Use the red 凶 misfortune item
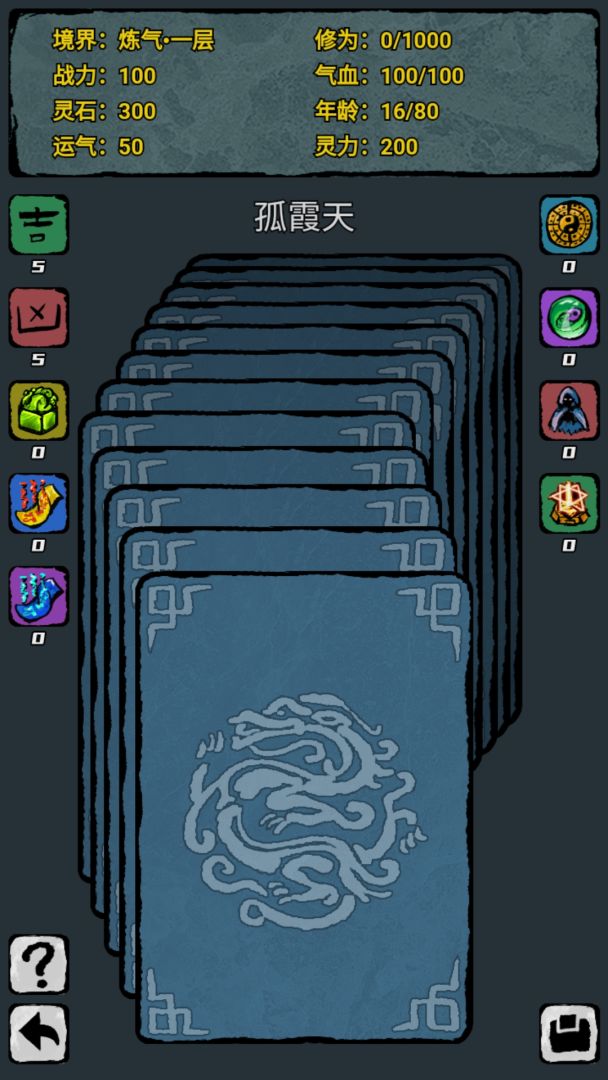The width and height of the screenshot is (608, 1080). click(x=39, y=318)
